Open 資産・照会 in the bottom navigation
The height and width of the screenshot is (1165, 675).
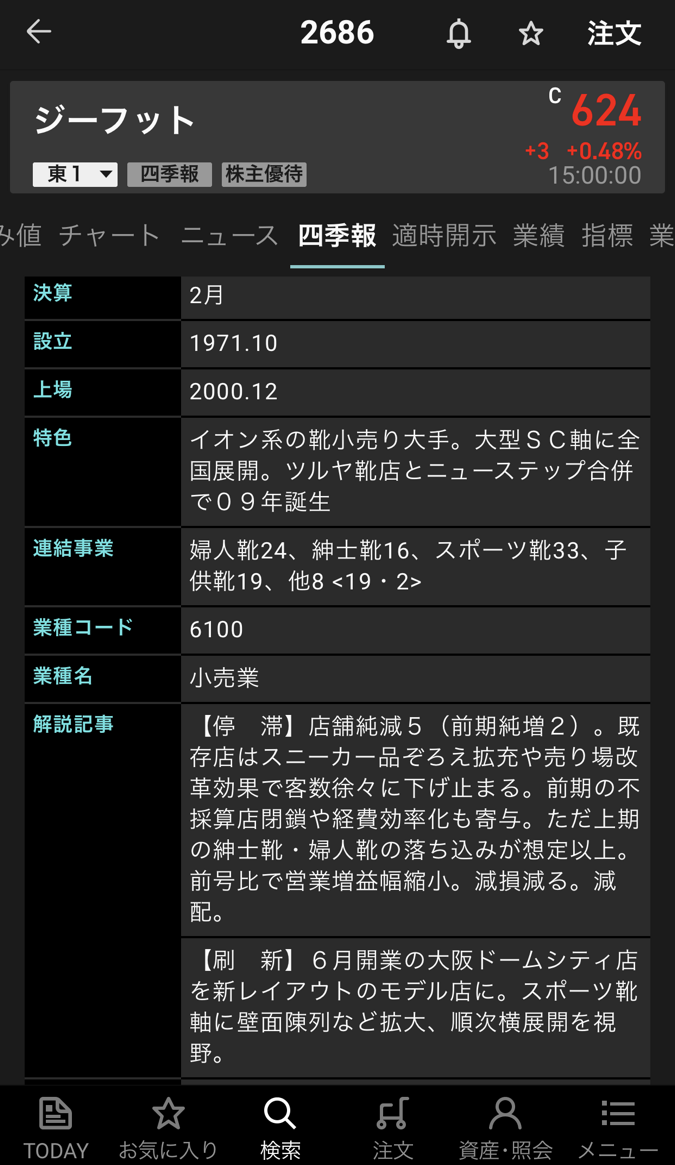(x=505, y=1127)
